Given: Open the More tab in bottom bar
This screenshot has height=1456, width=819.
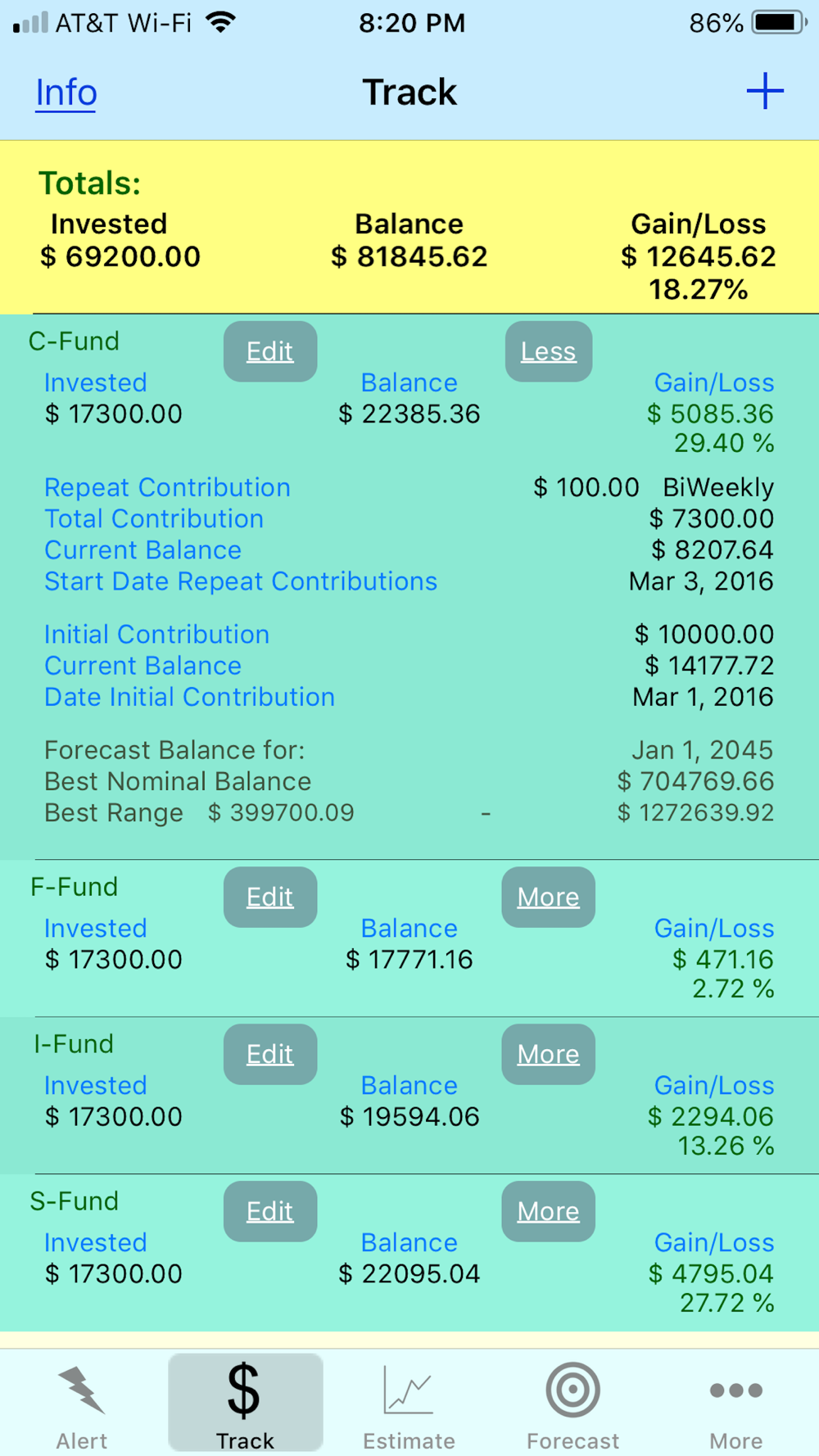Looking at the screenshot, I should (735, 1405).
